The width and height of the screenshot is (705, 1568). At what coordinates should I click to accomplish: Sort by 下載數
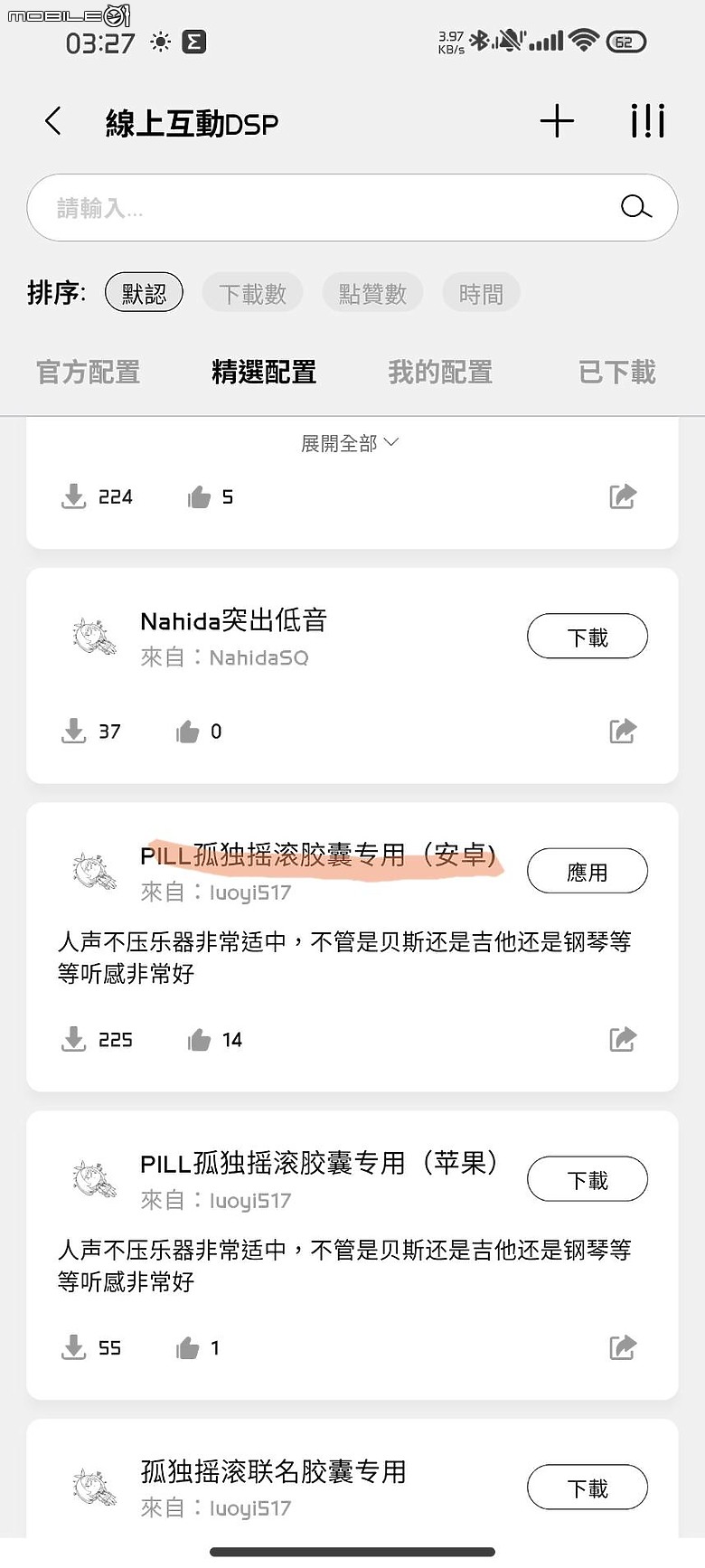click(x=252, y=293)
